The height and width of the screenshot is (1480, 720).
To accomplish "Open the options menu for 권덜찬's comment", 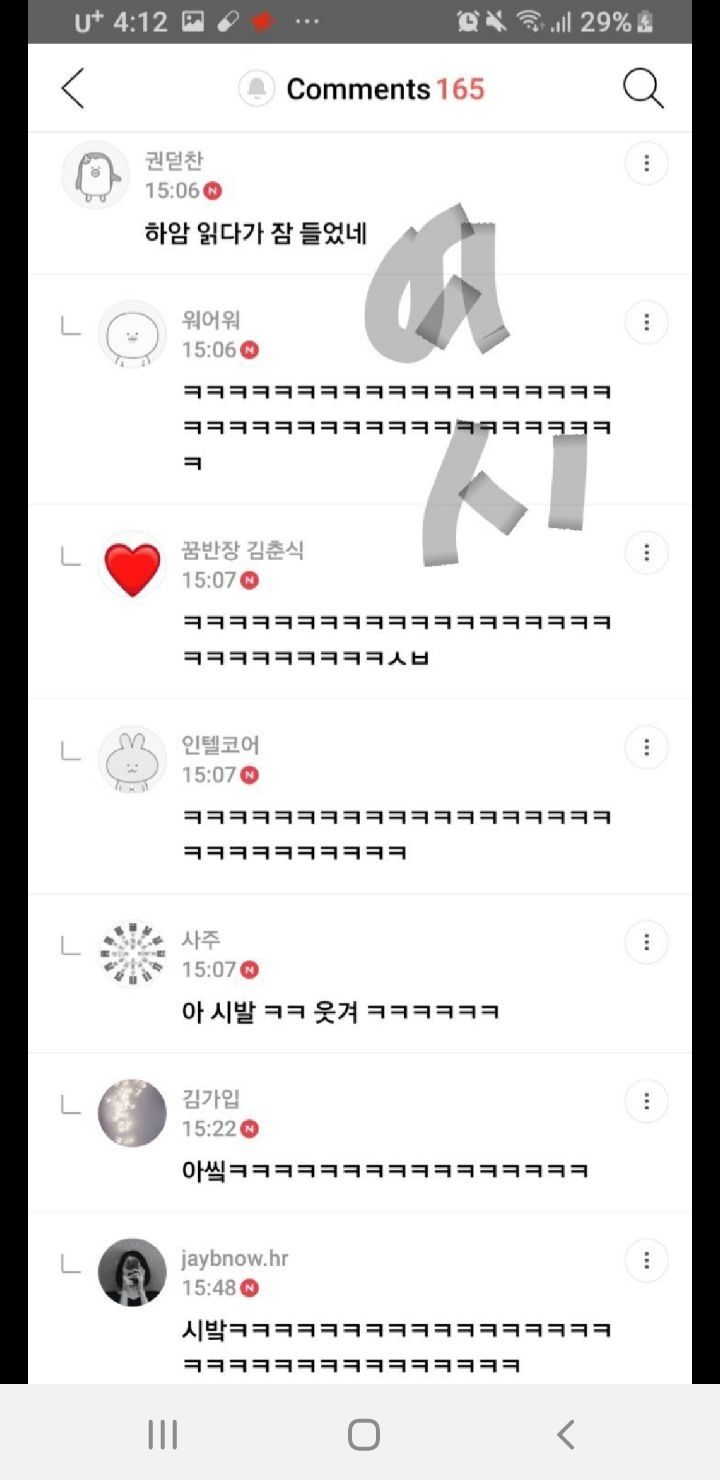I will [646, 162].
